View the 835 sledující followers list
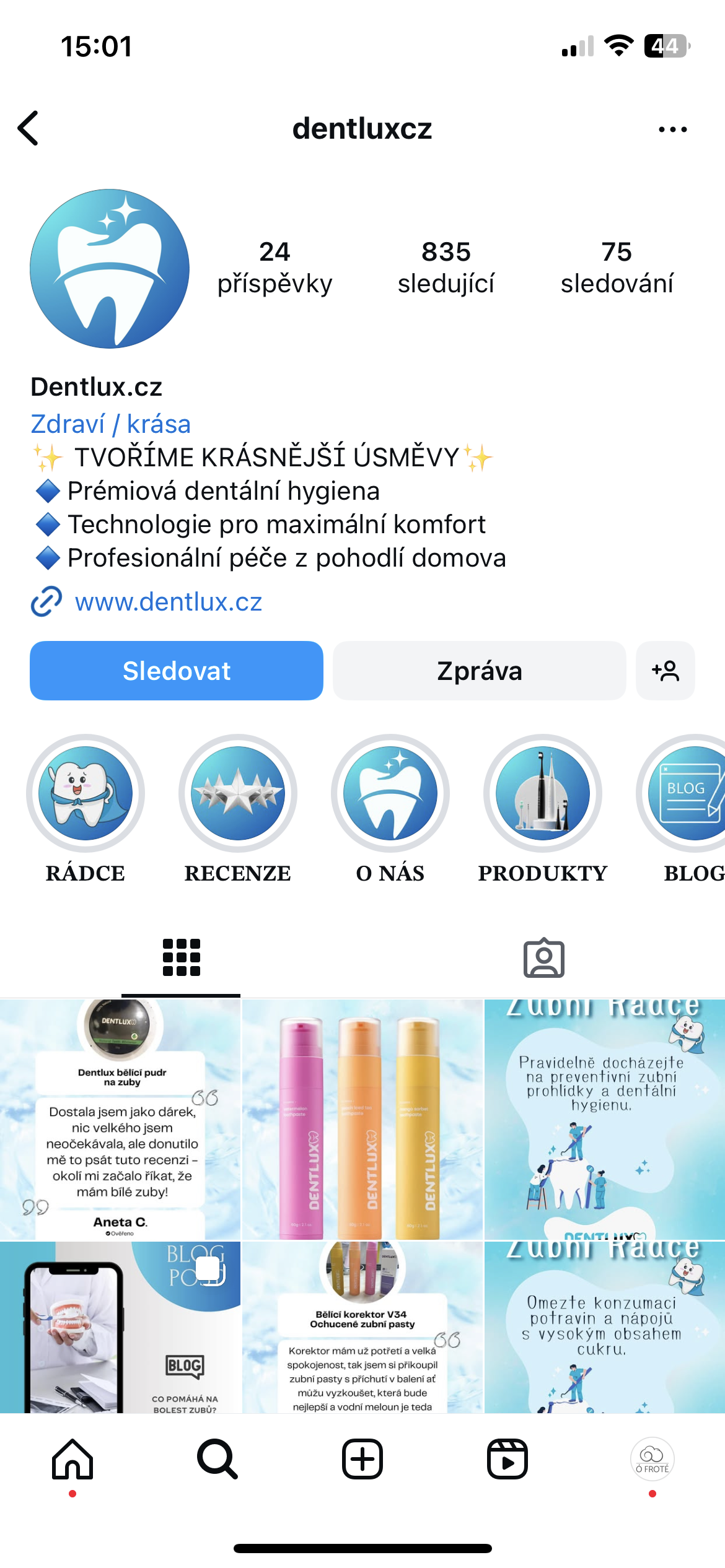Viewport: 725px width, 1568px height. [x=446, y=268]
